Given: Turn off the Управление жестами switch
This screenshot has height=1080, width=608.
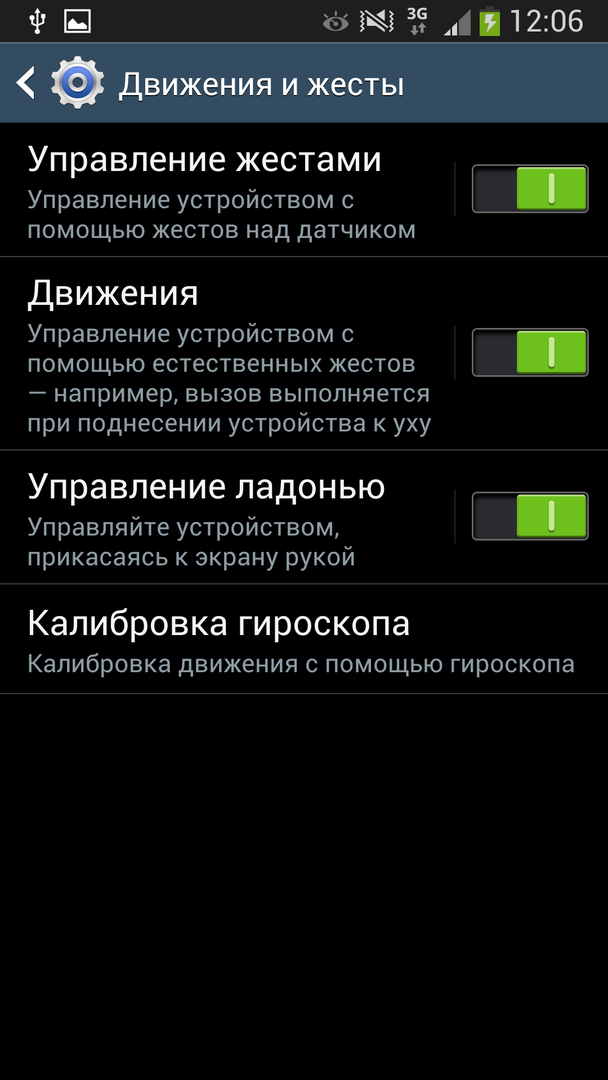Looking at the screenshot, I should point(530,189).
